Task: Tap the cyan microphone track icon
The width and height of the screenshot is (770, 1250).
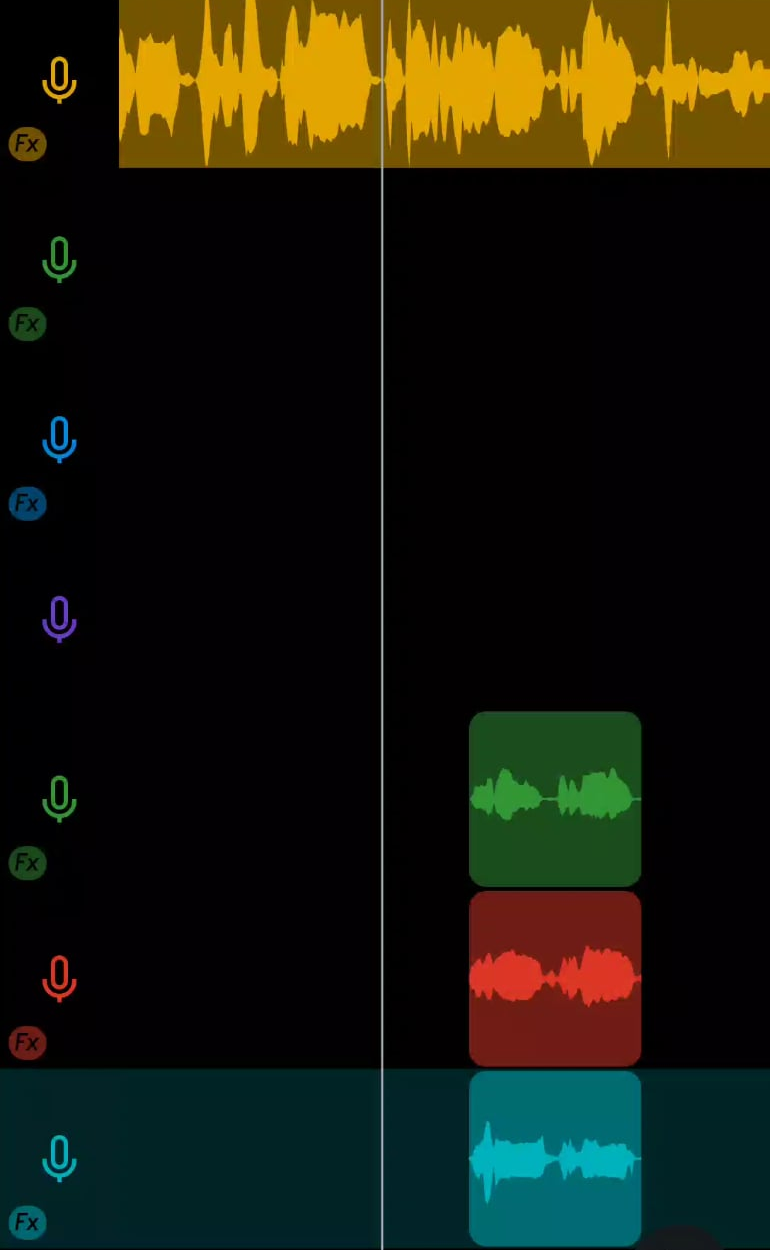Action: (59, 1158)
